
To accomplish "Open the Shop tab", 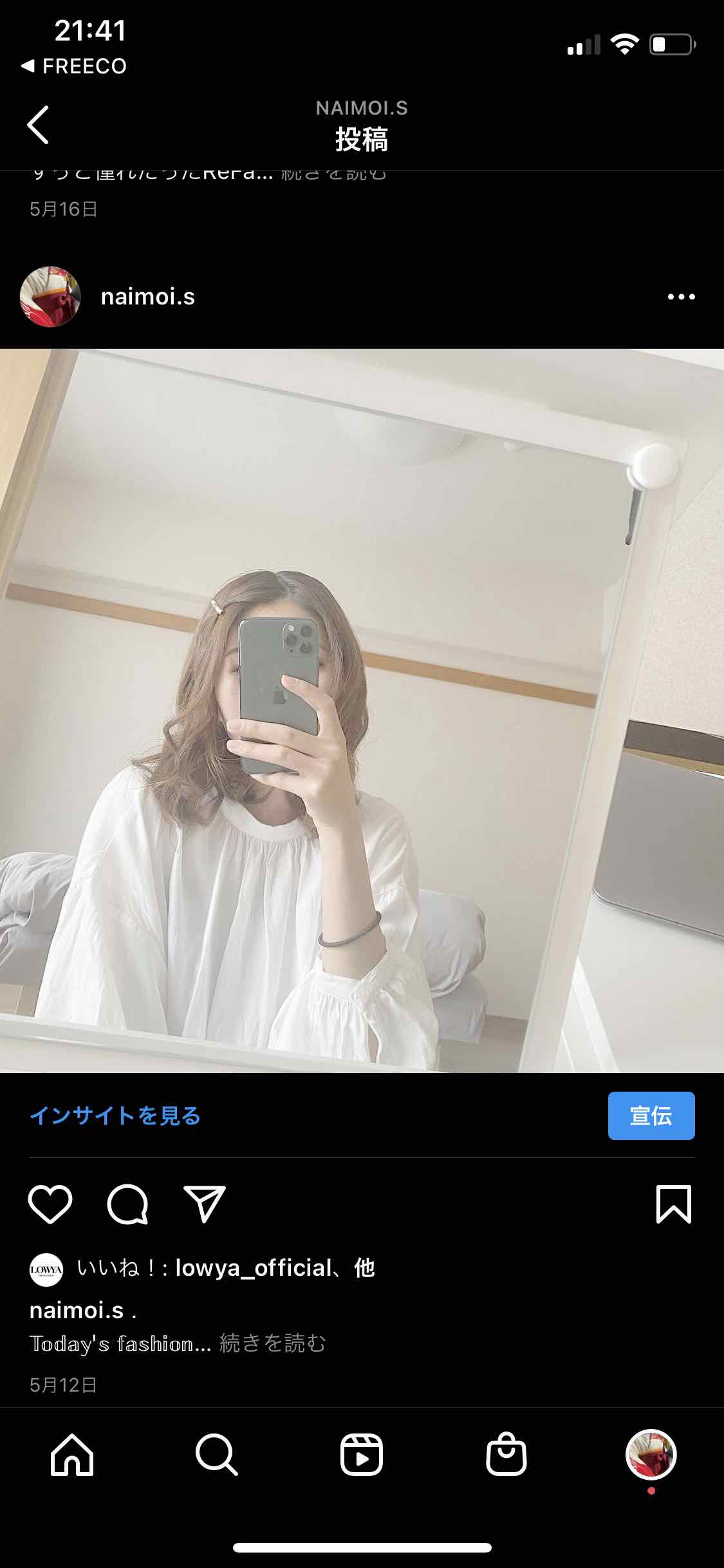I will pyautogui.click(x=506, y=1455).
